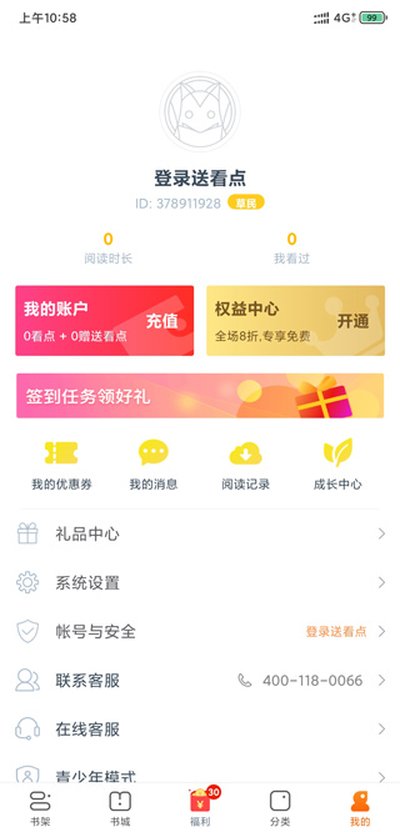
Task: Tap the profile avatar to log in
Action: pos(200,112)
